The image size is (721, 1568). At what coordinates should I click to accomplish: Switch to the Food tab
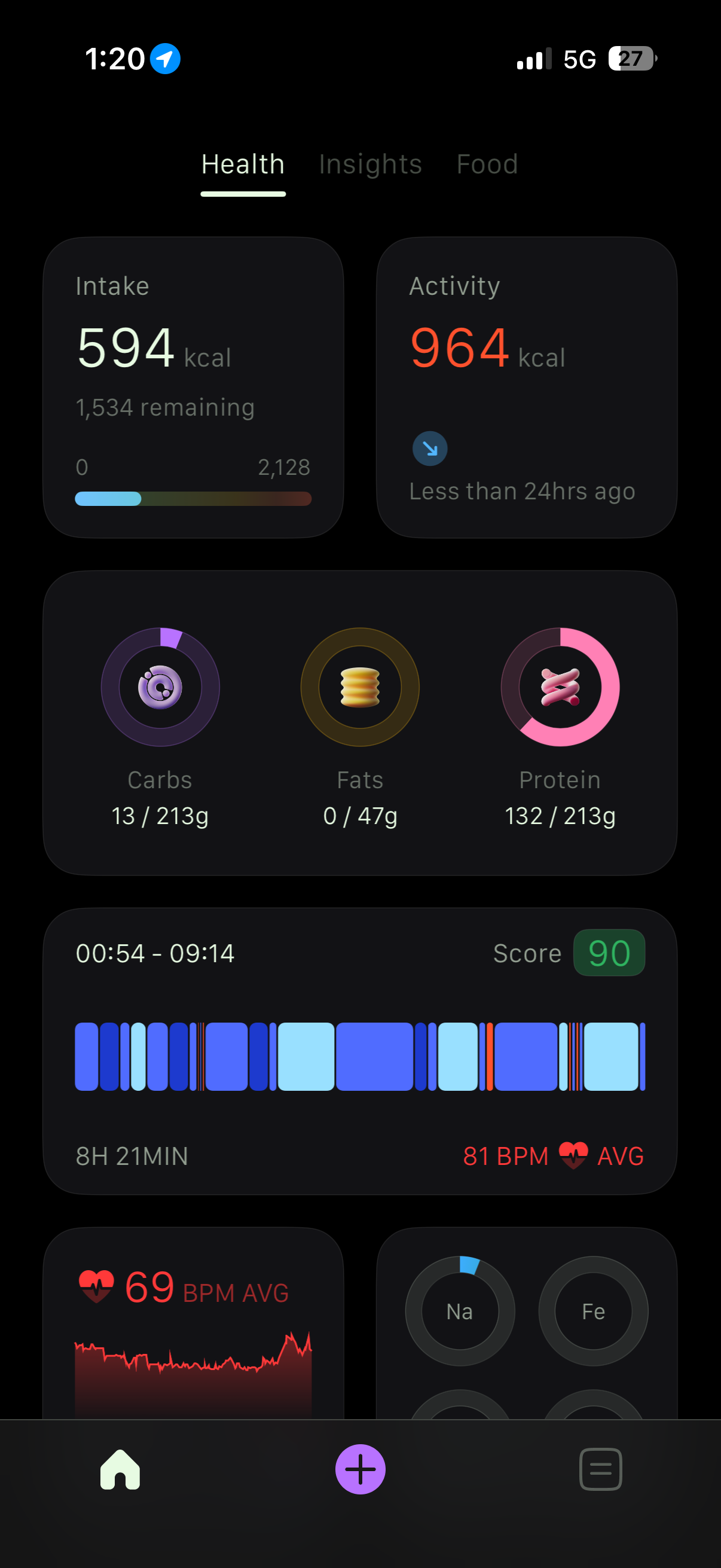[x=487, y=164]
